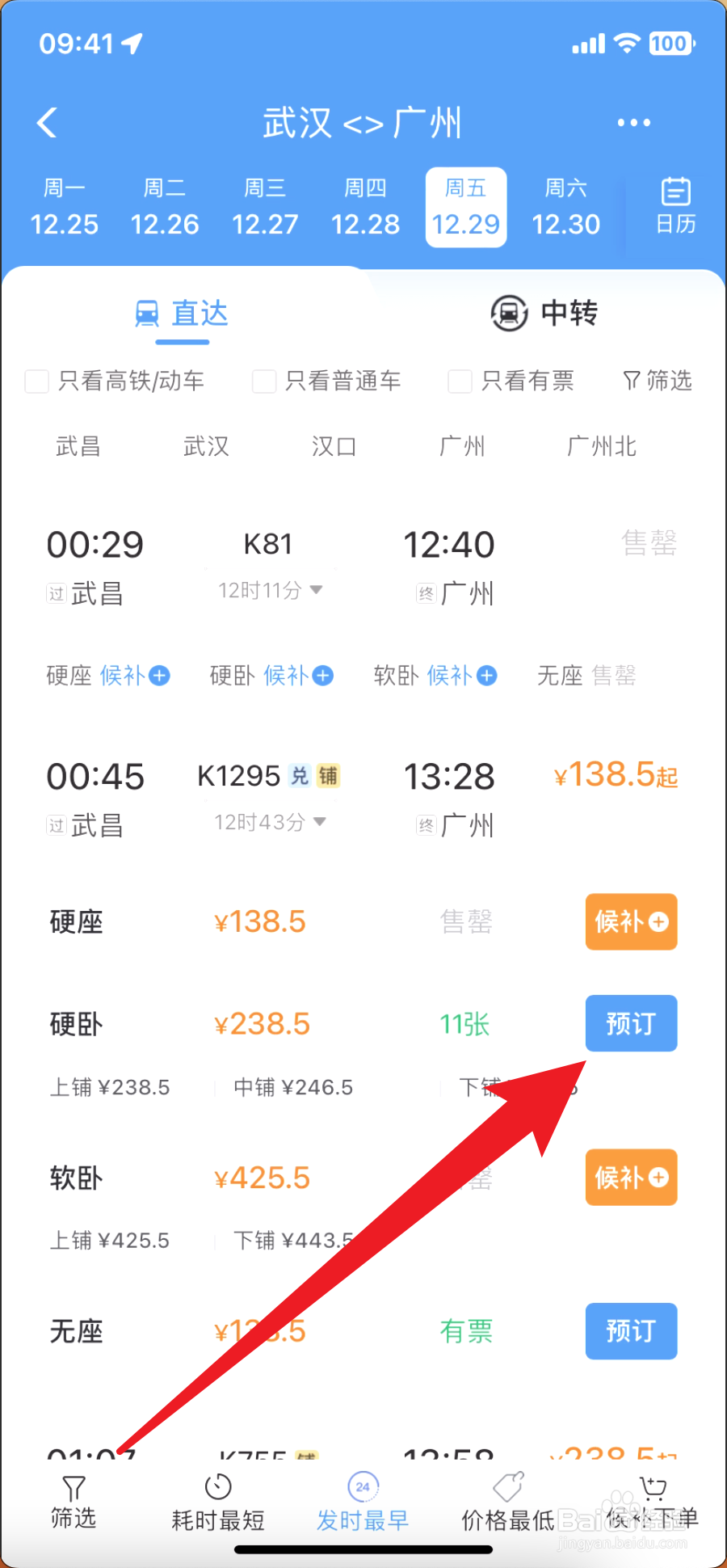727x1568 pixels.
Task: Open the 筛选 filter dropdown near checkboxes
Action: 657,381
